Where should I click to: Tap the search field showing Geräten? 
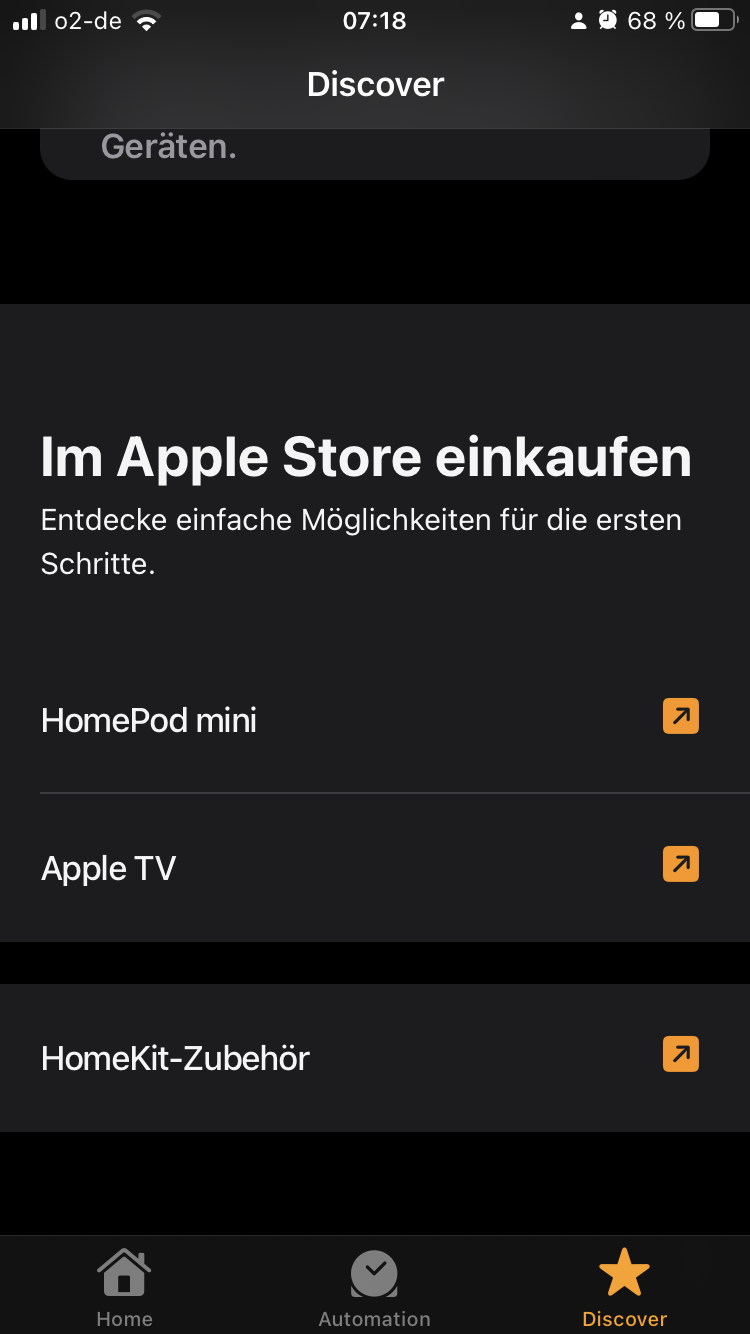(x=375, y=150)
